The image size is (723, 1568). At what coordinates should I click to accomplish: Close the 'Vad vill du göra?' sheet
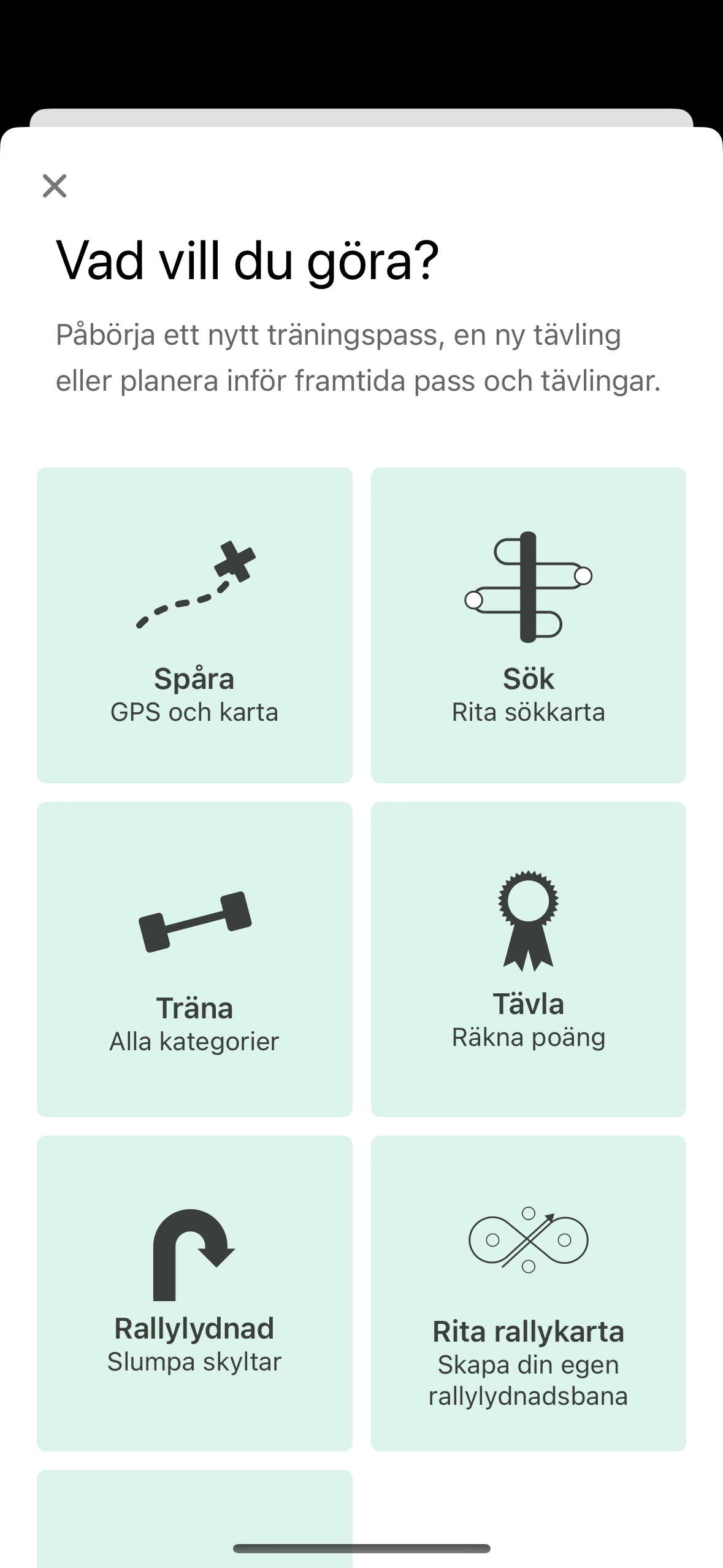[55, 185]
